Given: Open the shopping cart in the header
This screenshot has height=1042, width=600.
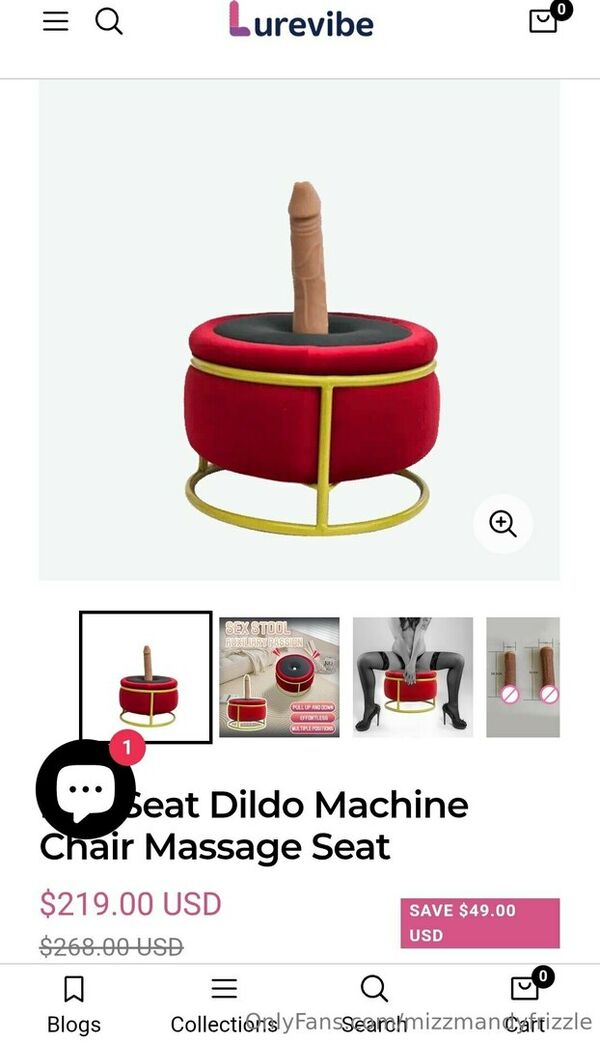Looking at the screenshot, I should (x=543, y=20).
